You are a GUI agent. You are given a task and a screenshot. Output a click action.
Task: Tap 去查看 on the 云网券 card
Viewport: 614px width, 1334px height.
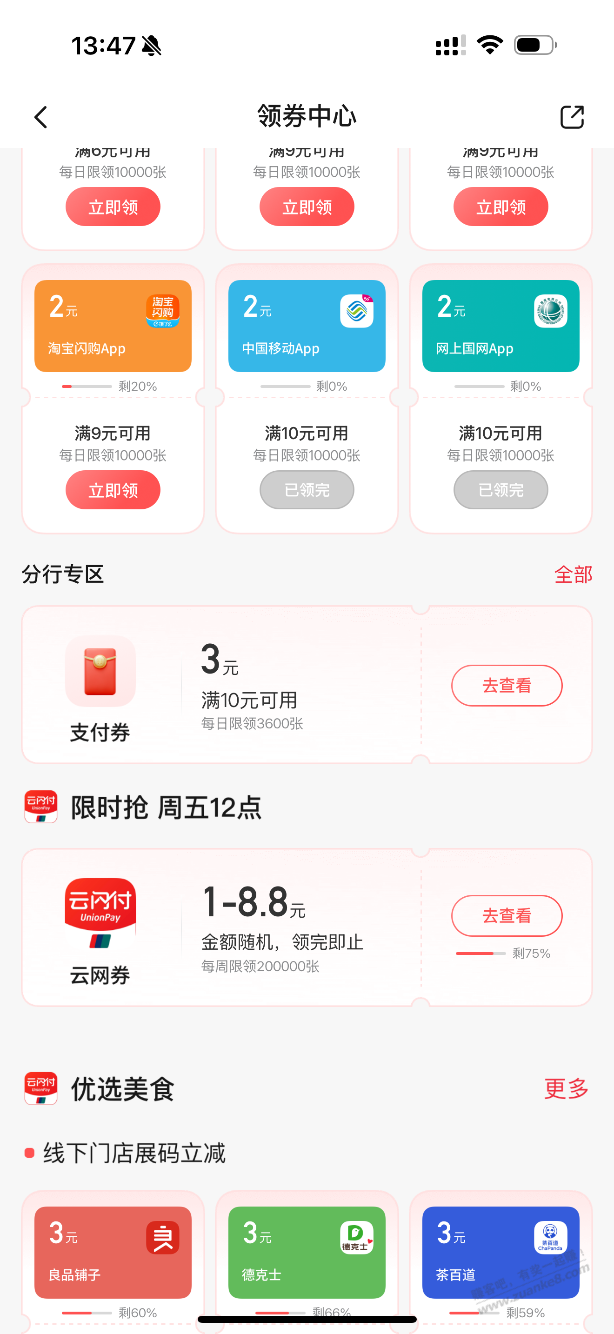507,916
